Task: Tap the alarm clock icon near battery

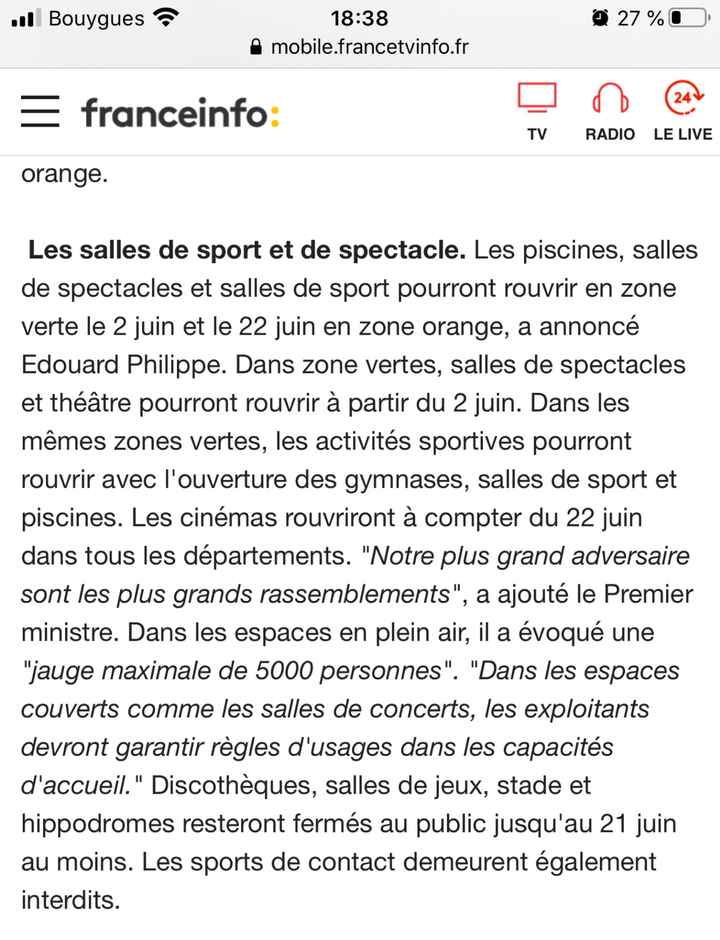Action: 599,15
